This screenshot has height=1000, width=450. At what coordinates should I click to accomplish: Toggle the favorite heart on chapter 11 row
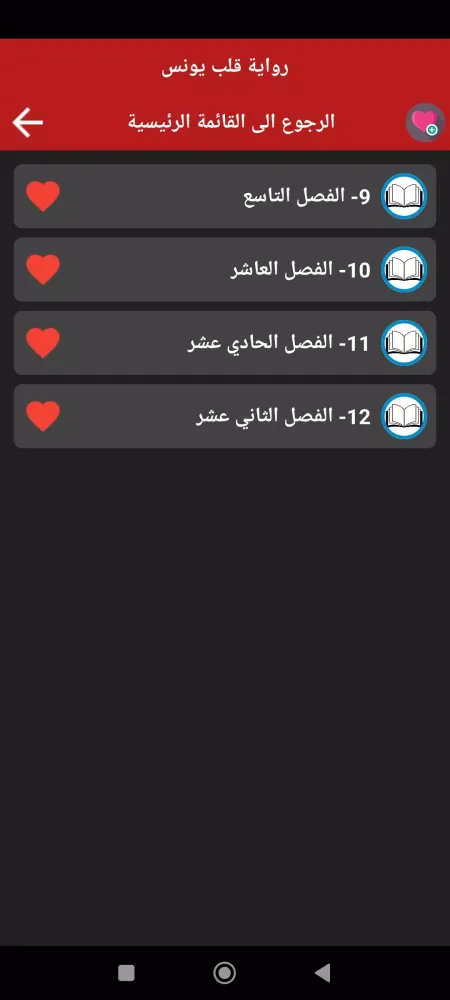tap(43, 342)
